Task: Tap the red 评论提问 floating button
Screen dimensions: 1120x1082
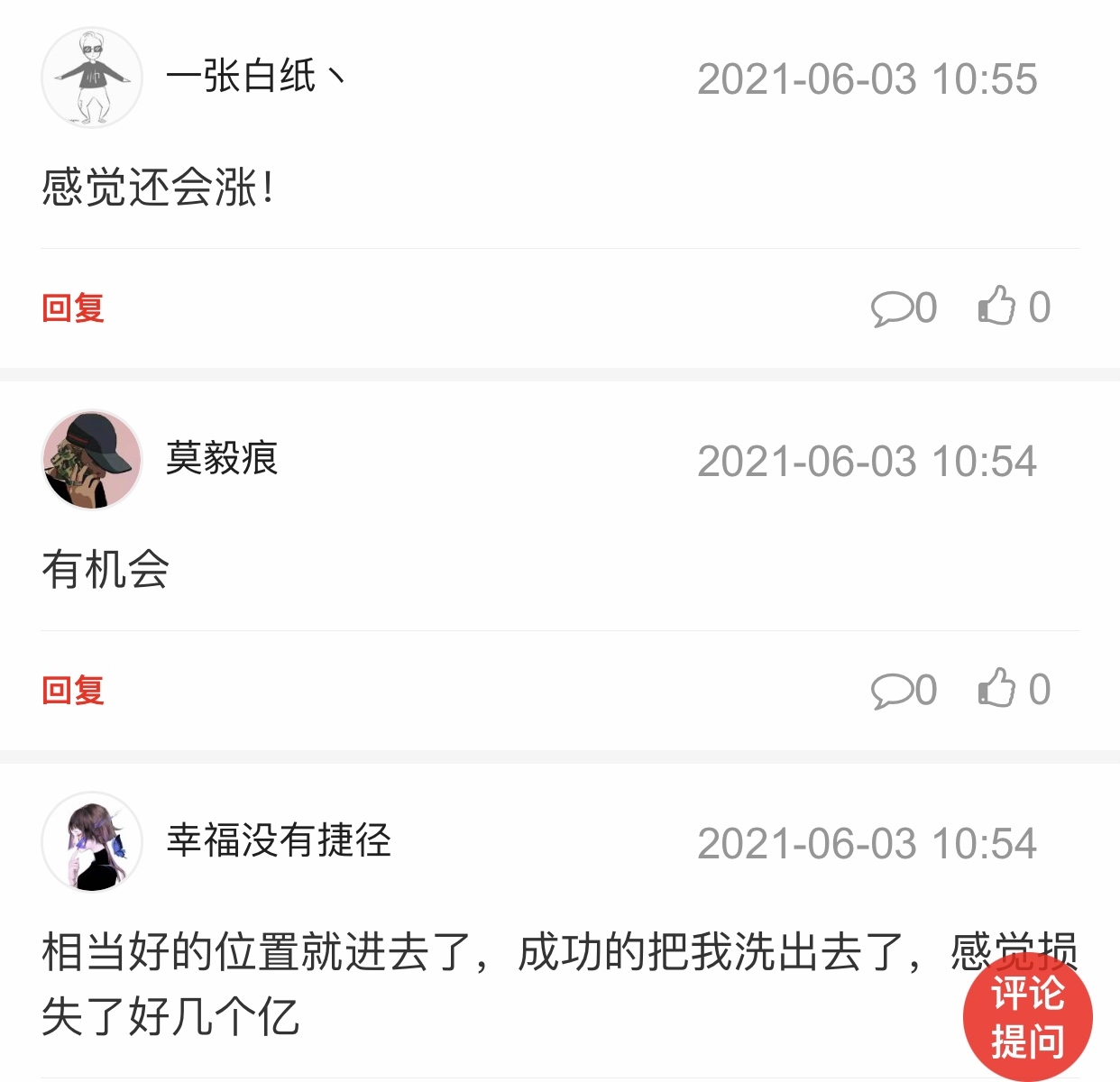Action: pyautogui.click(x=1027, y=1018)
